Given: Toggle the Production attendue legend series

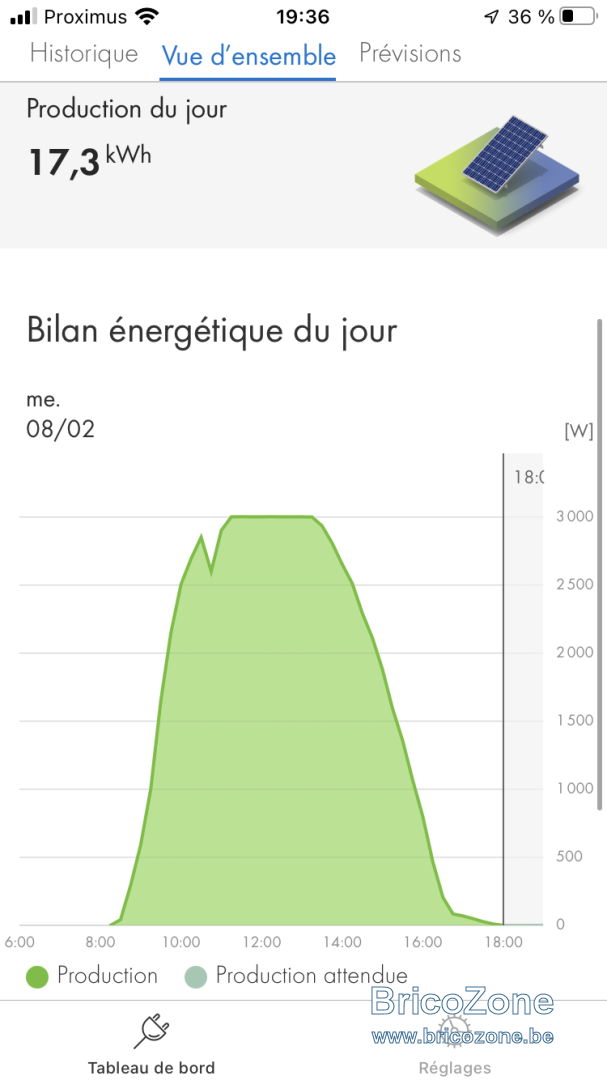Looking at the screenshot, I should (296, 976).
